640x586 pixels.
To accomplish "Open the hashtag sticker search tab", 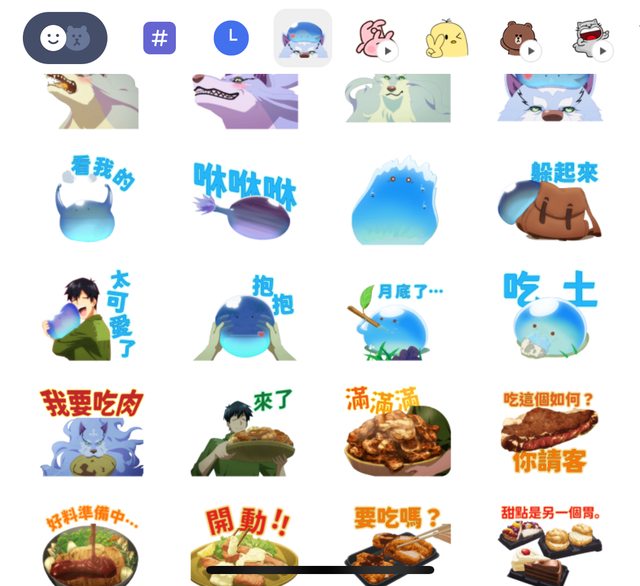I will click(x=159, y=38).
